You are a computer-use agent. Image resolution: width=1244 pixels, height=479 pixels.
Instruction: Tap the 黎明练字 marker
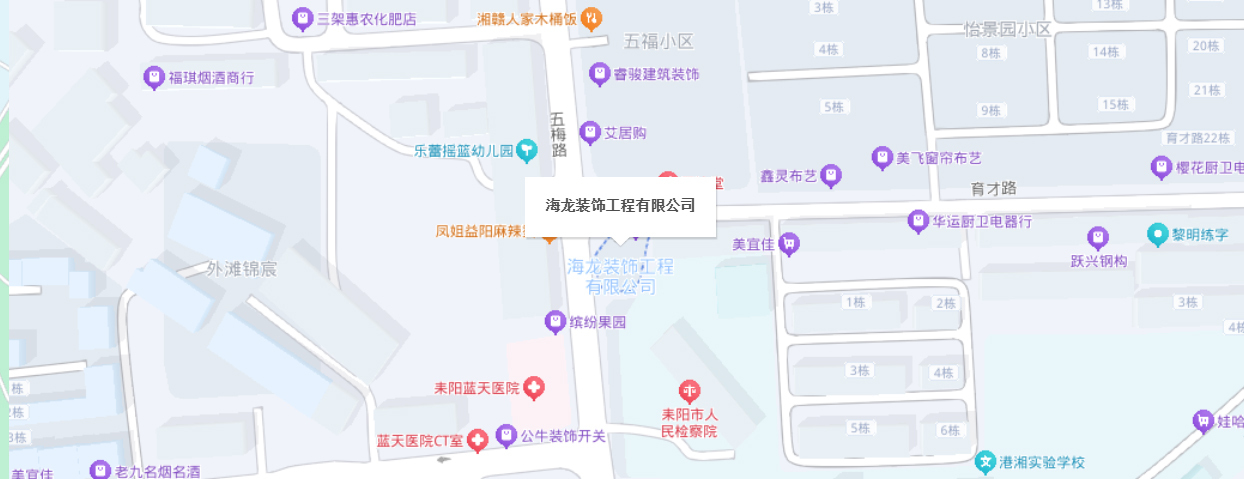[1158, 234]
